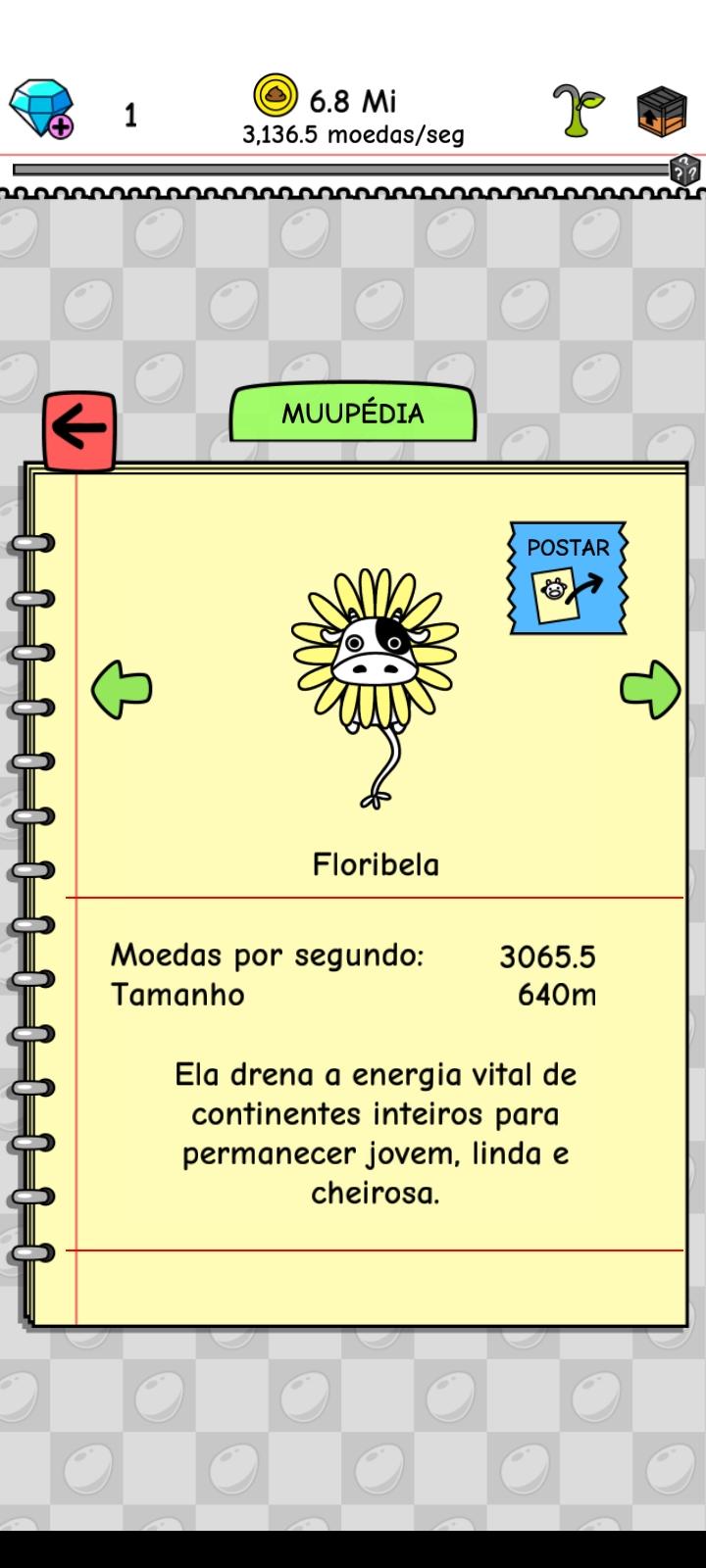Go to the previous Muupédia entry
Image resolution: width=706 pixels, height=1568 pixels.
point(122,689)
